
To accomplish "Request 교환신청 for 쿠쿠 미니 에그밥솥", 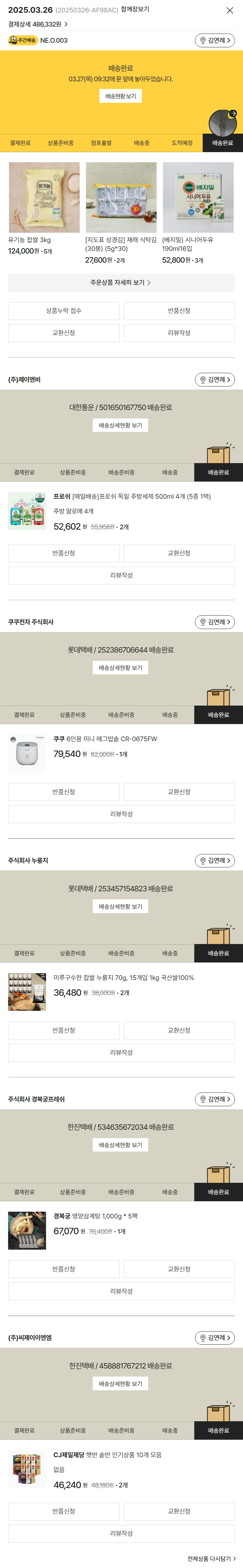I will (179, 792).
